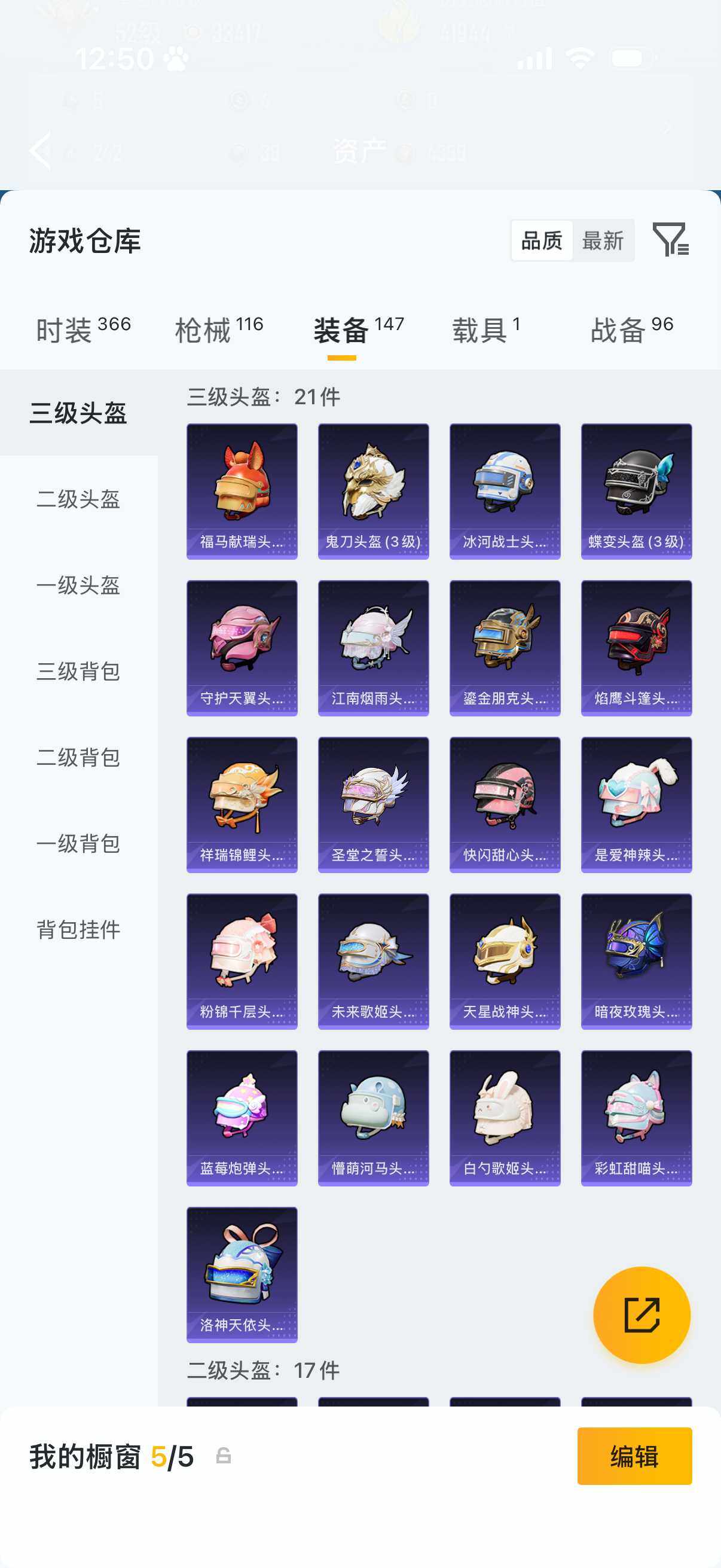Select 一级头盔 in the sidebar
721x1568 pixels.
pos(78,585)
